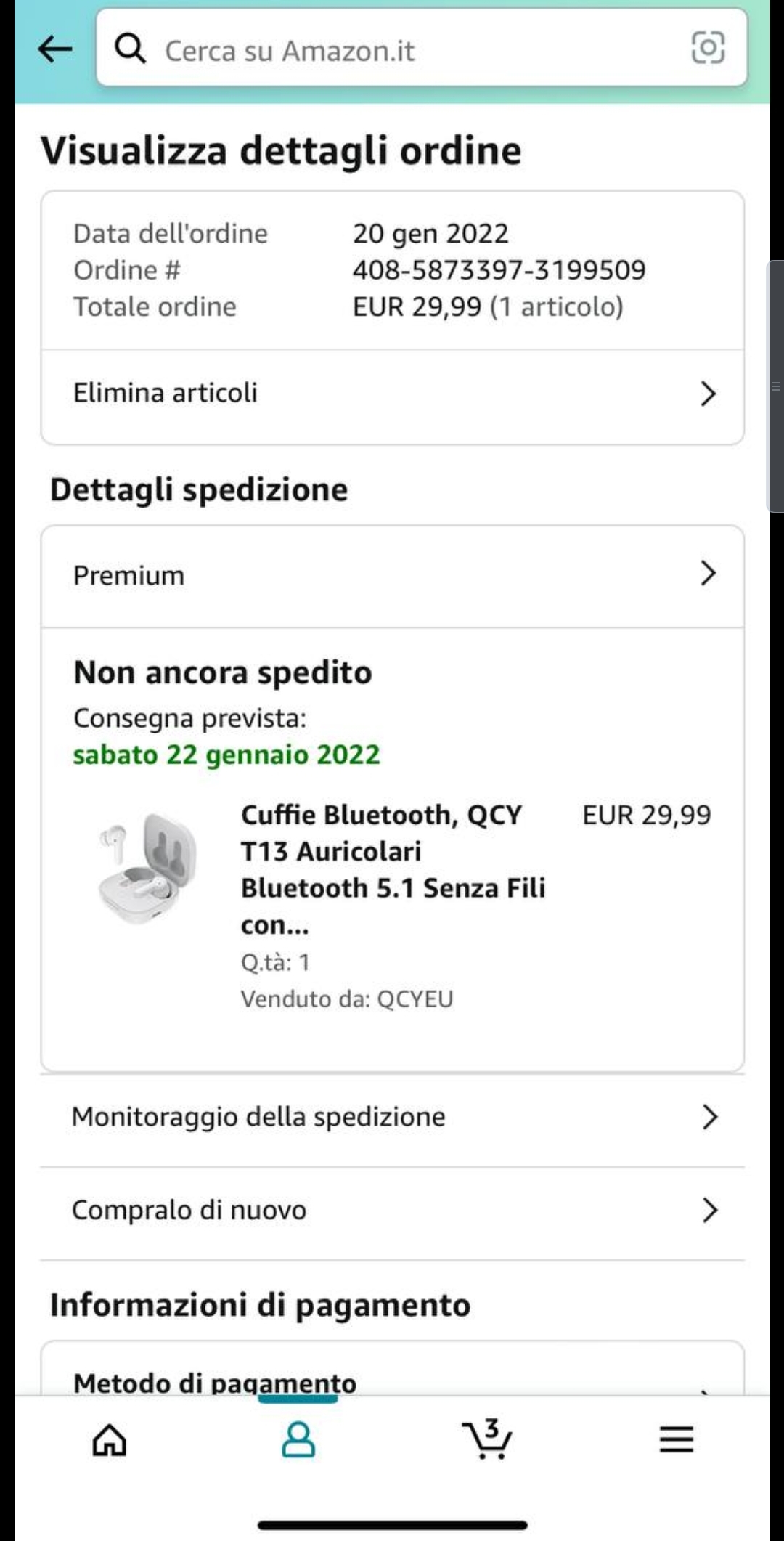The image size is (784, 1541).
Task: Open Monitoraggio della spedizione
Action: pos(392,1117)
